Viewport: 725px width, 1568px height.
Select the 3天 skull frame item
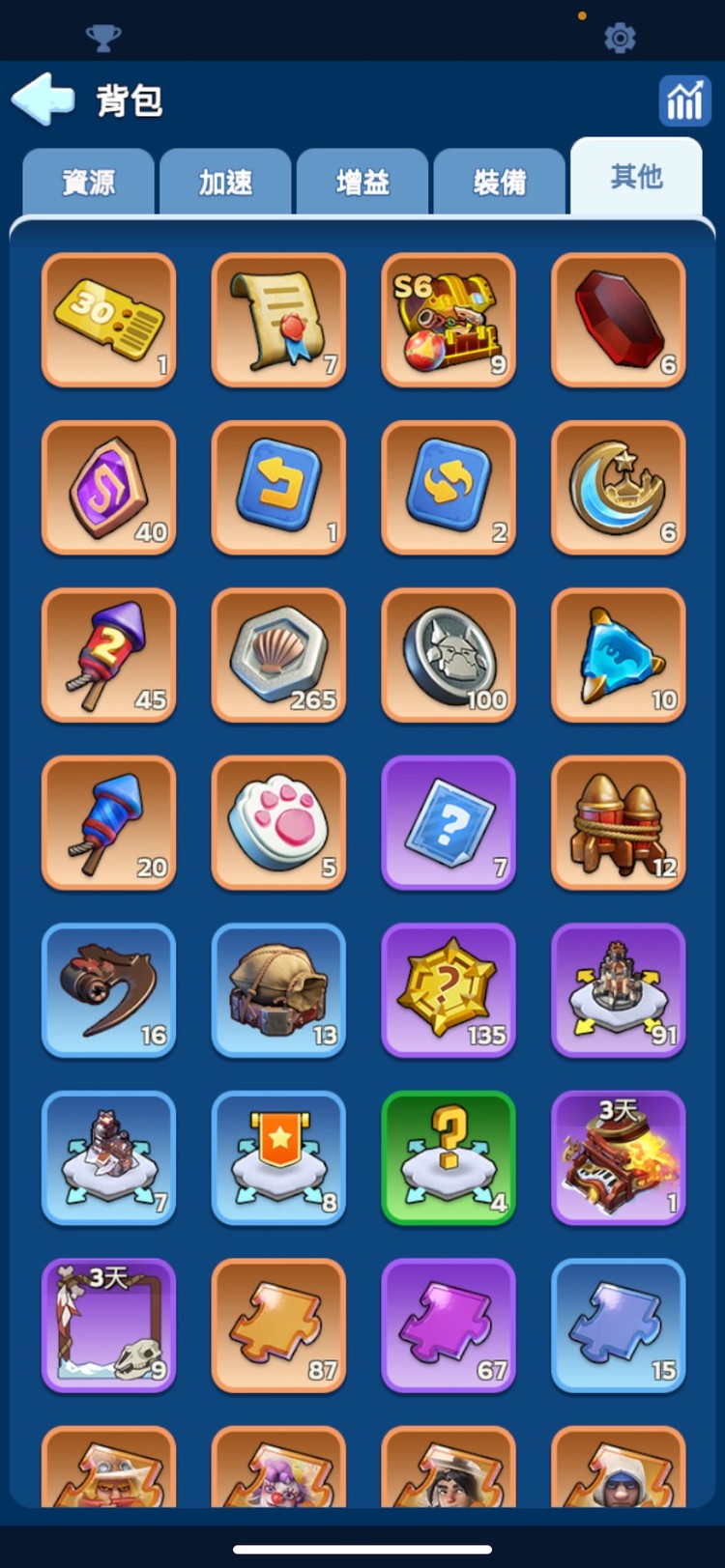(108, 1326)
